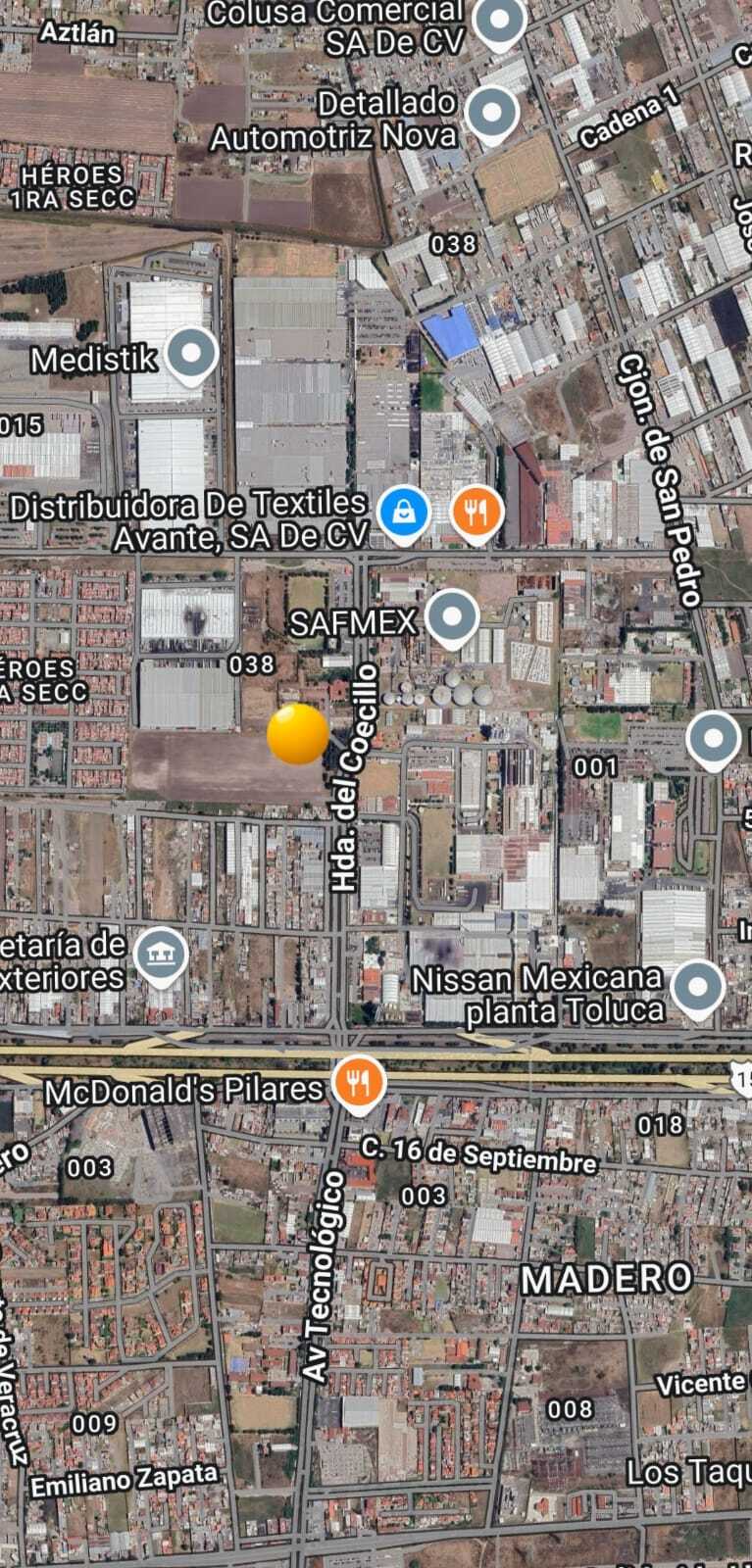Viewport: 752px width, 1568px height.
Task: Select the SAFMEX place marker
Action: pos(451,616)
